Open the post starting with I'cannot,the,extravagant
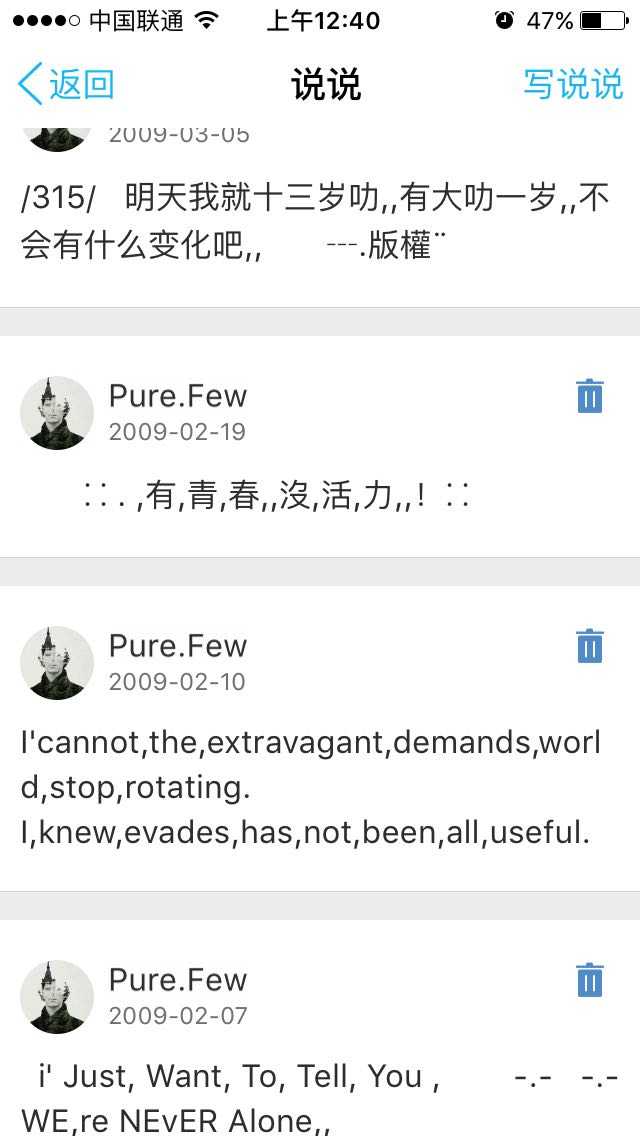Viewport: 640px width, 1136px height. tap(310, 788)
